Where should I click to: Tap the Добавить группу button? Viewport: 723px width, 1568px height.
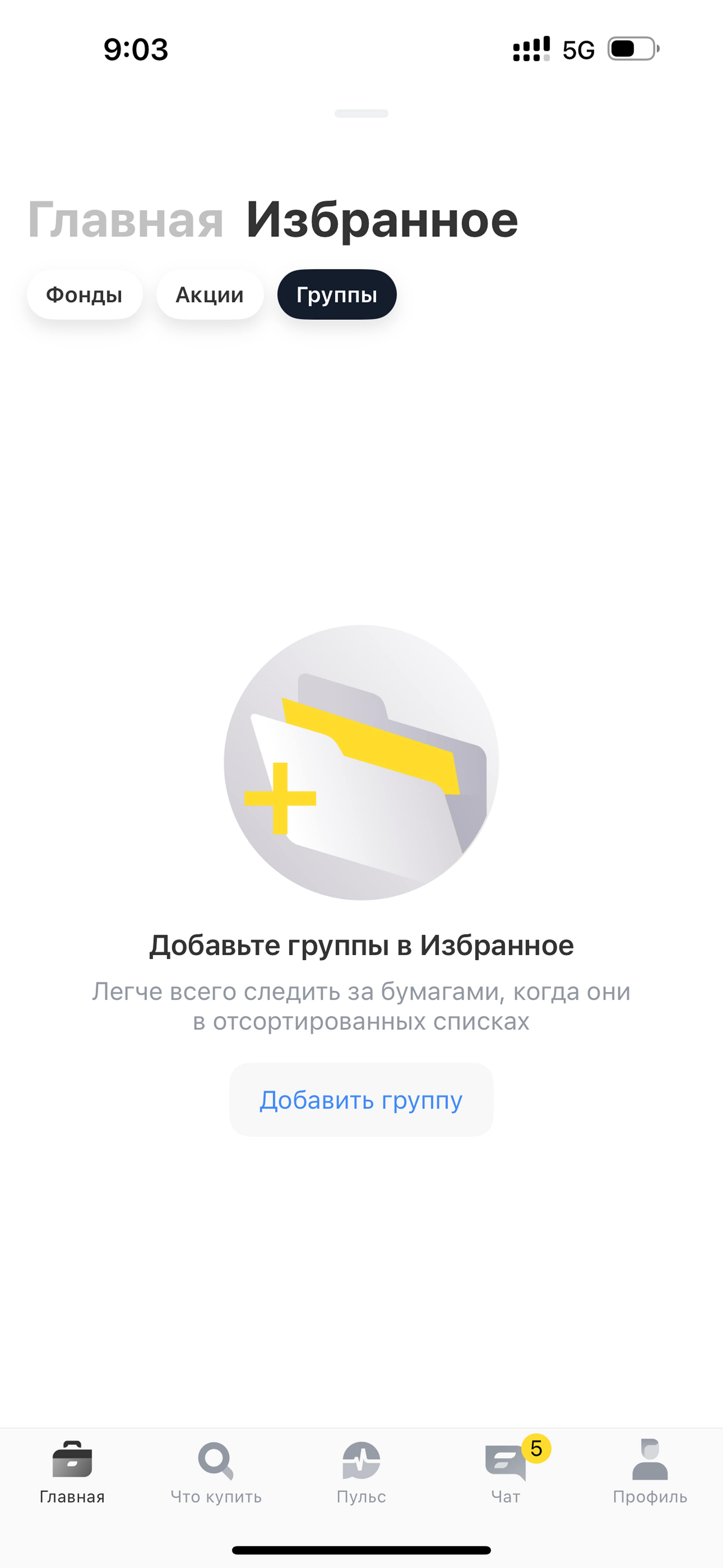pyautogui.click(x=361, y=1100)
